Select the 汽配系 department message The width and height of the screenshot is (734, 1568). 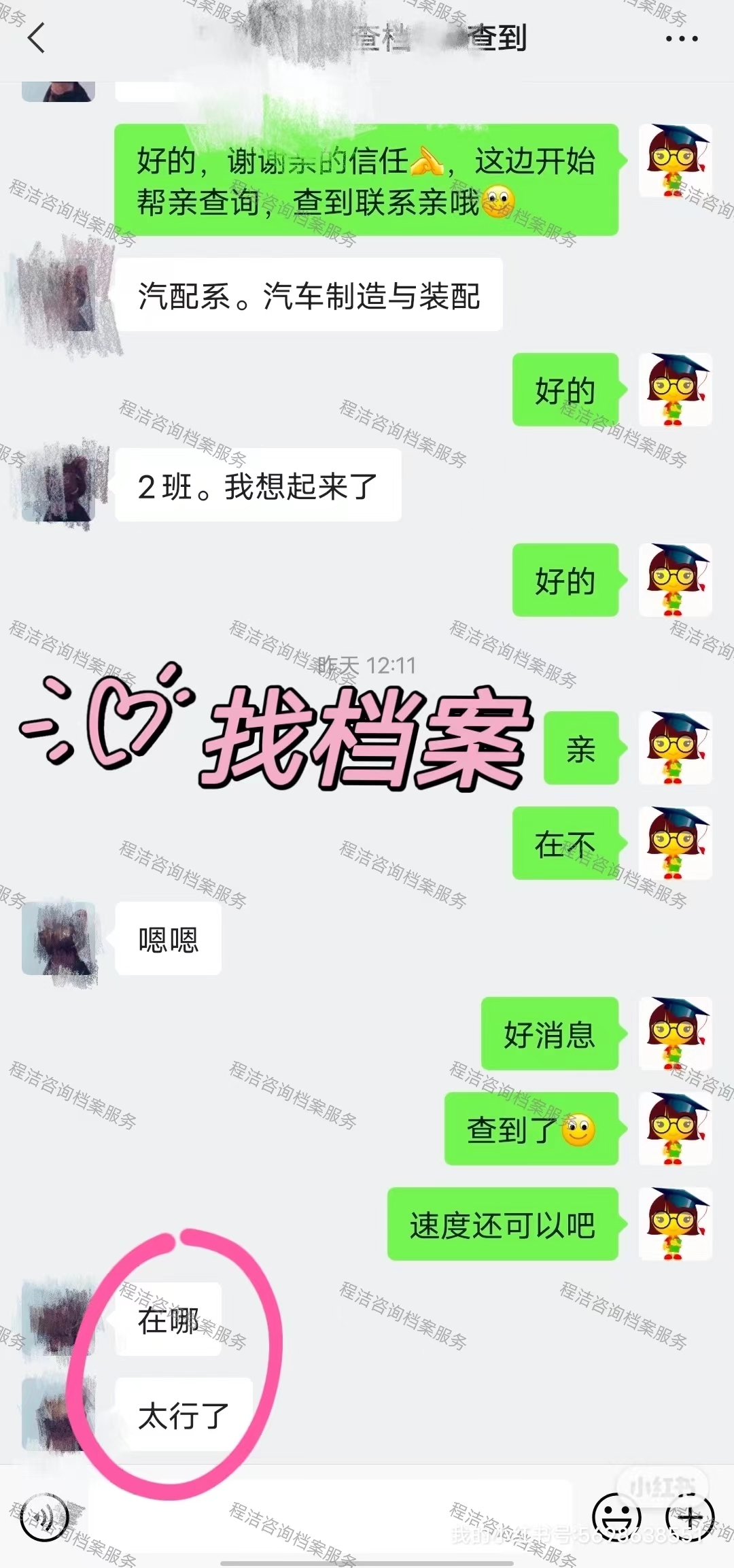point(309,294)
